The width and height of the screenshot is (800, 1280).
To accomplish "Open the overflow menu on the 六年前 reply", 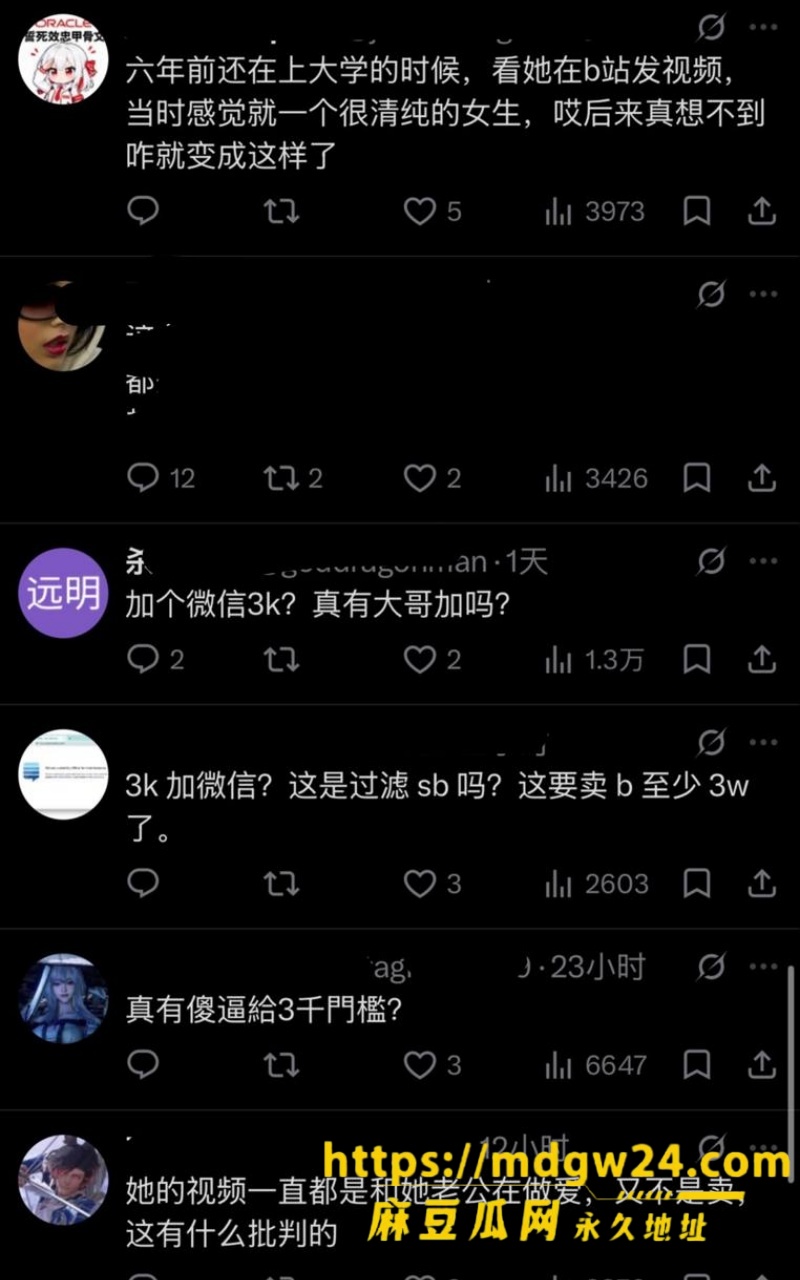I will click(763, 27).
